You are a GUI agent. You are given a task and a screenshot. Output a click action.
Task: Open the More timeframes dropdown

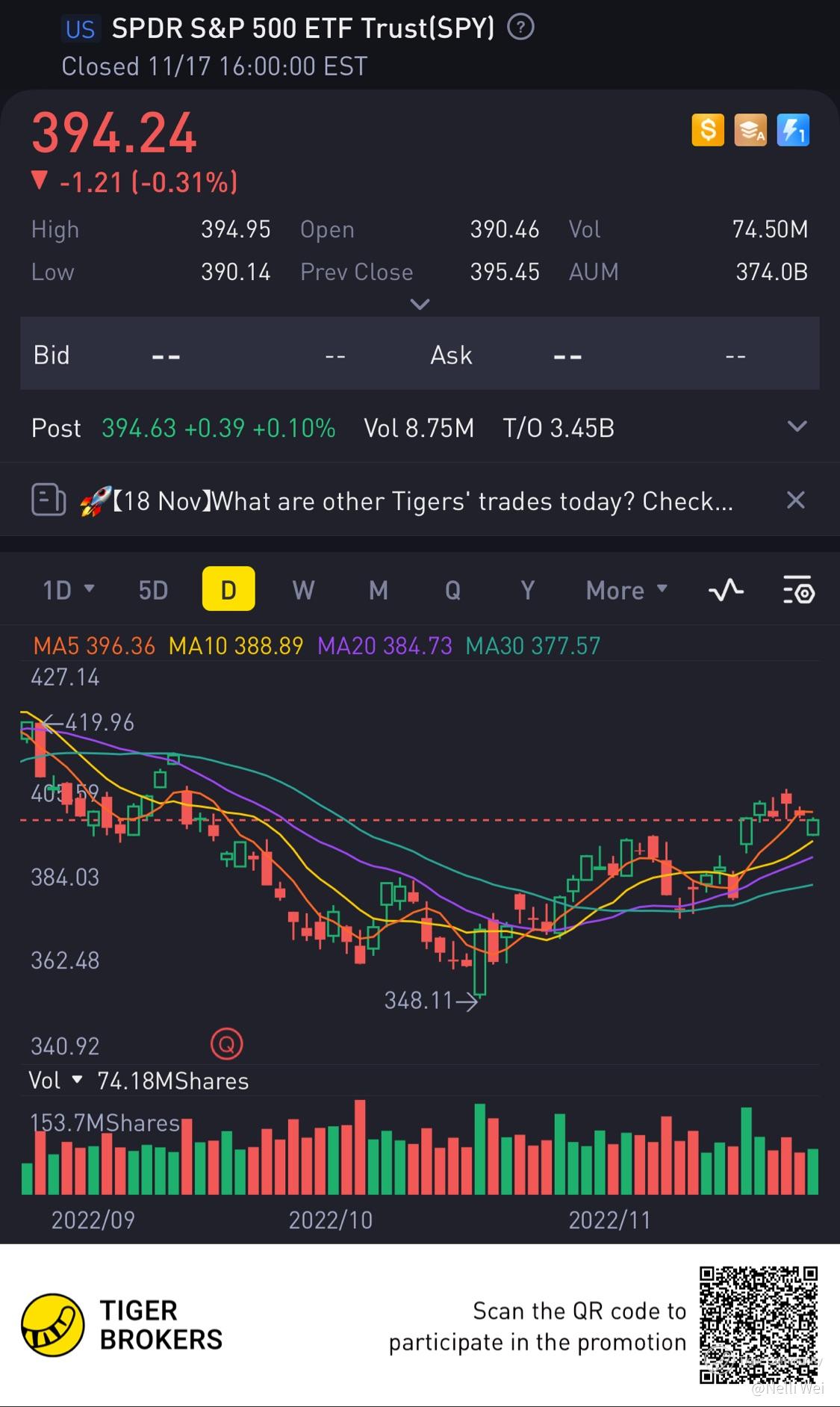click(x=626, y=590)
